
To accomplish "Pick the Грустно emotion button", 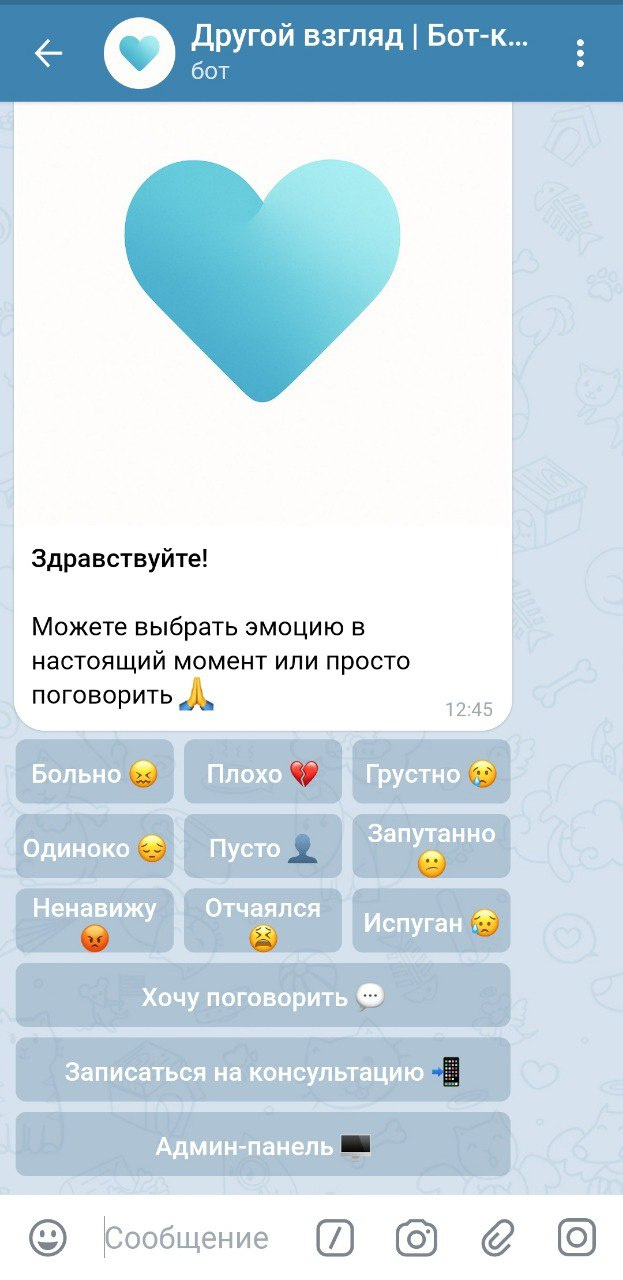I will pyautogui.click(x=431, y=773).
